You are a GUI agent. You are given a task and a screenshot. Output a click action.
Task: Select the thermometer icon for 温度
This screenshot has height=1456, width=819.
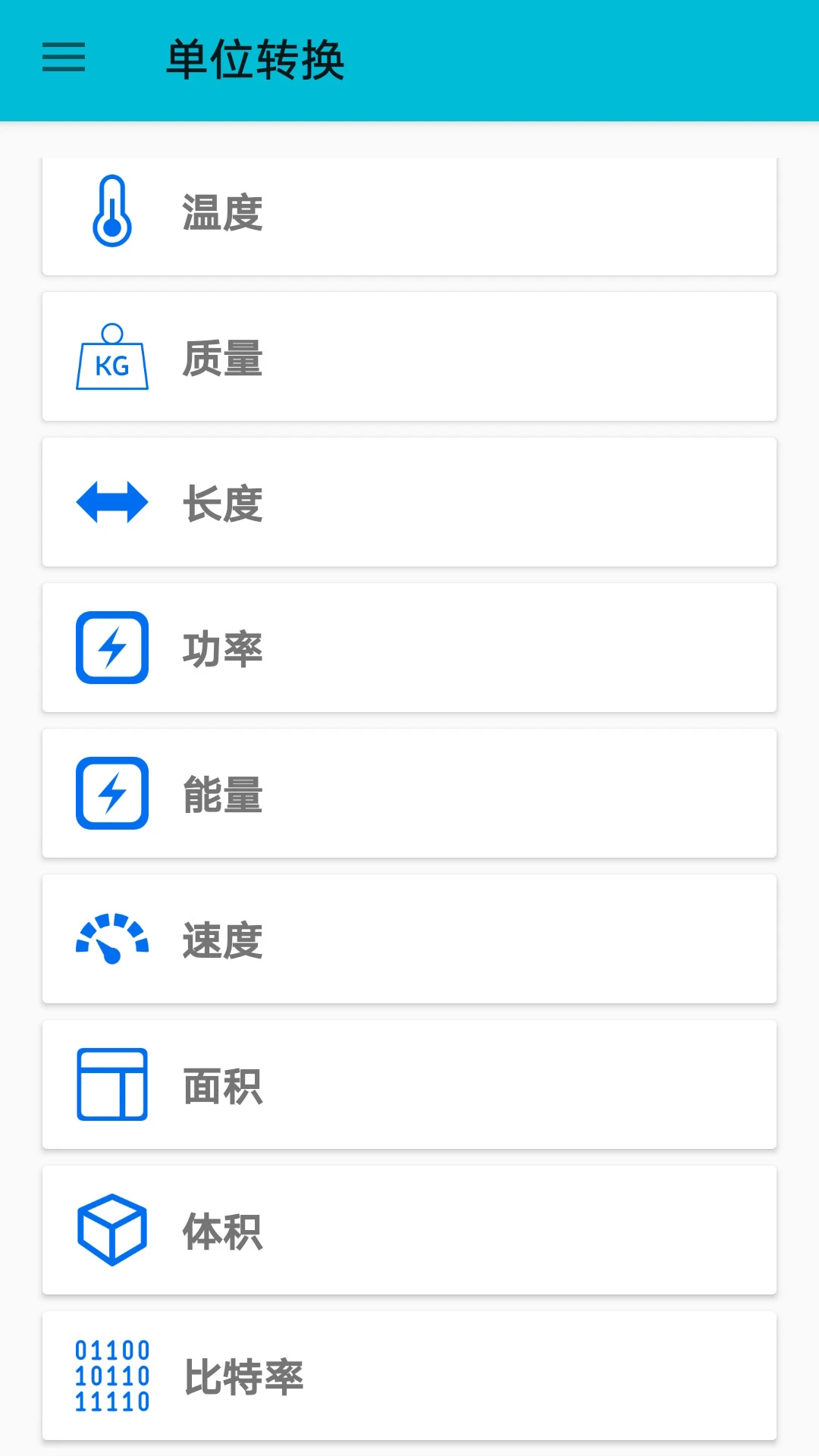tap(112, 211)
